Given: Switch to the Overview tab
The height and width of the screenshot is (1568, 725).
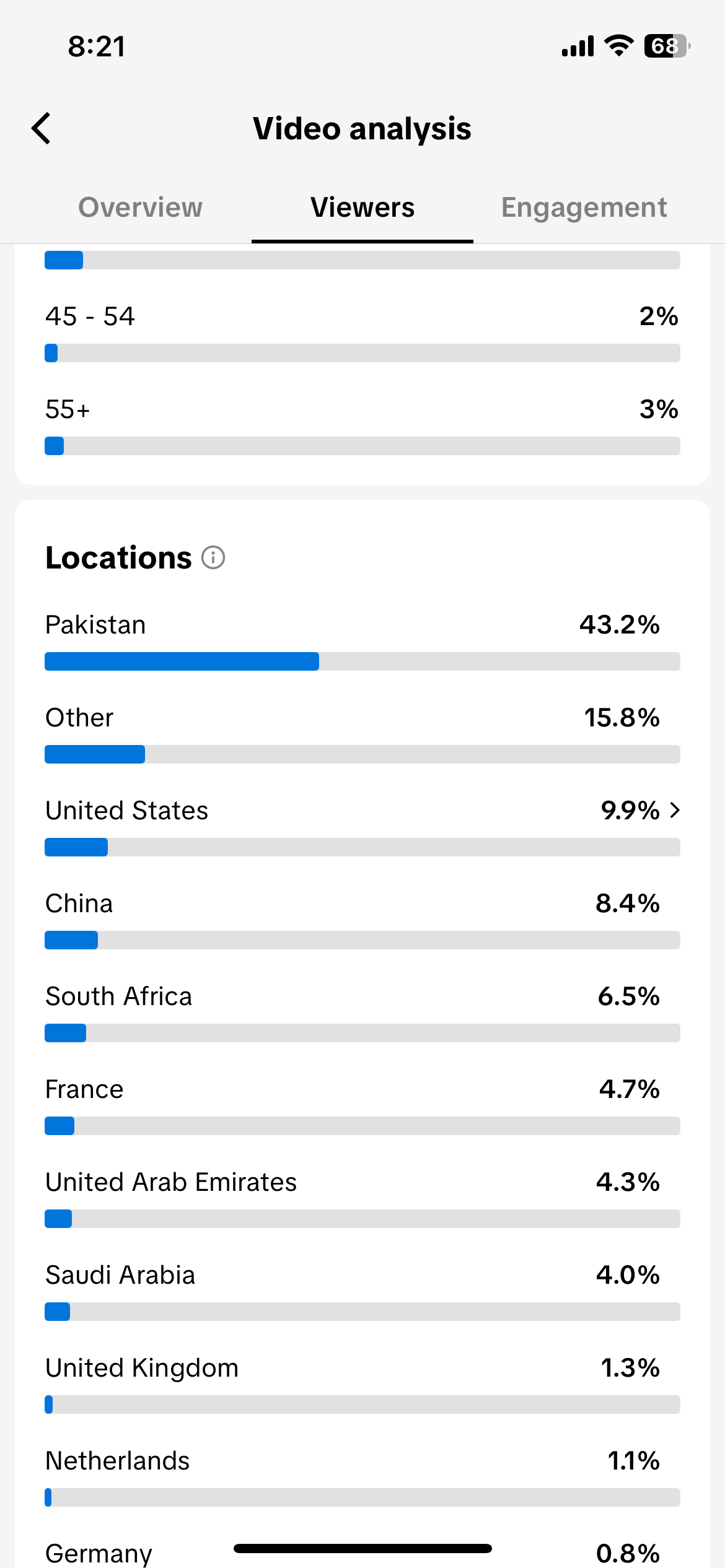Looking at the screenshot, I should pyautogui.click(x=141, y=207).
